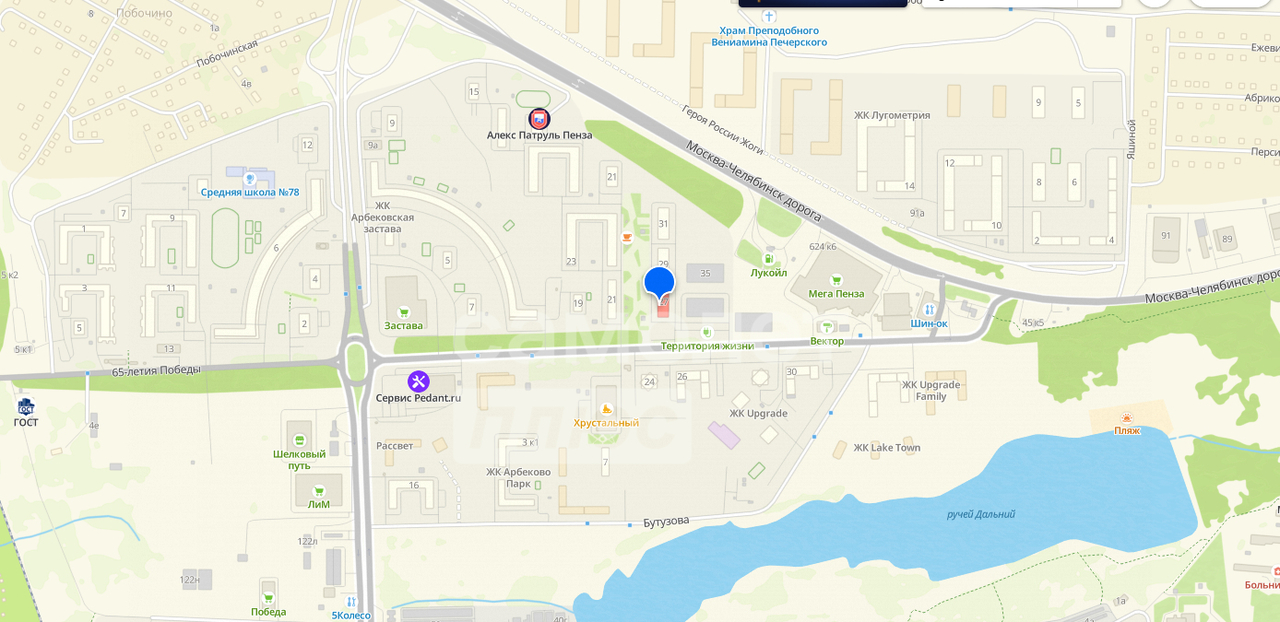This screenshot has width=1280, height=622.
Task: Open the Шелковый путь shop marker
Action: (299, 440)
